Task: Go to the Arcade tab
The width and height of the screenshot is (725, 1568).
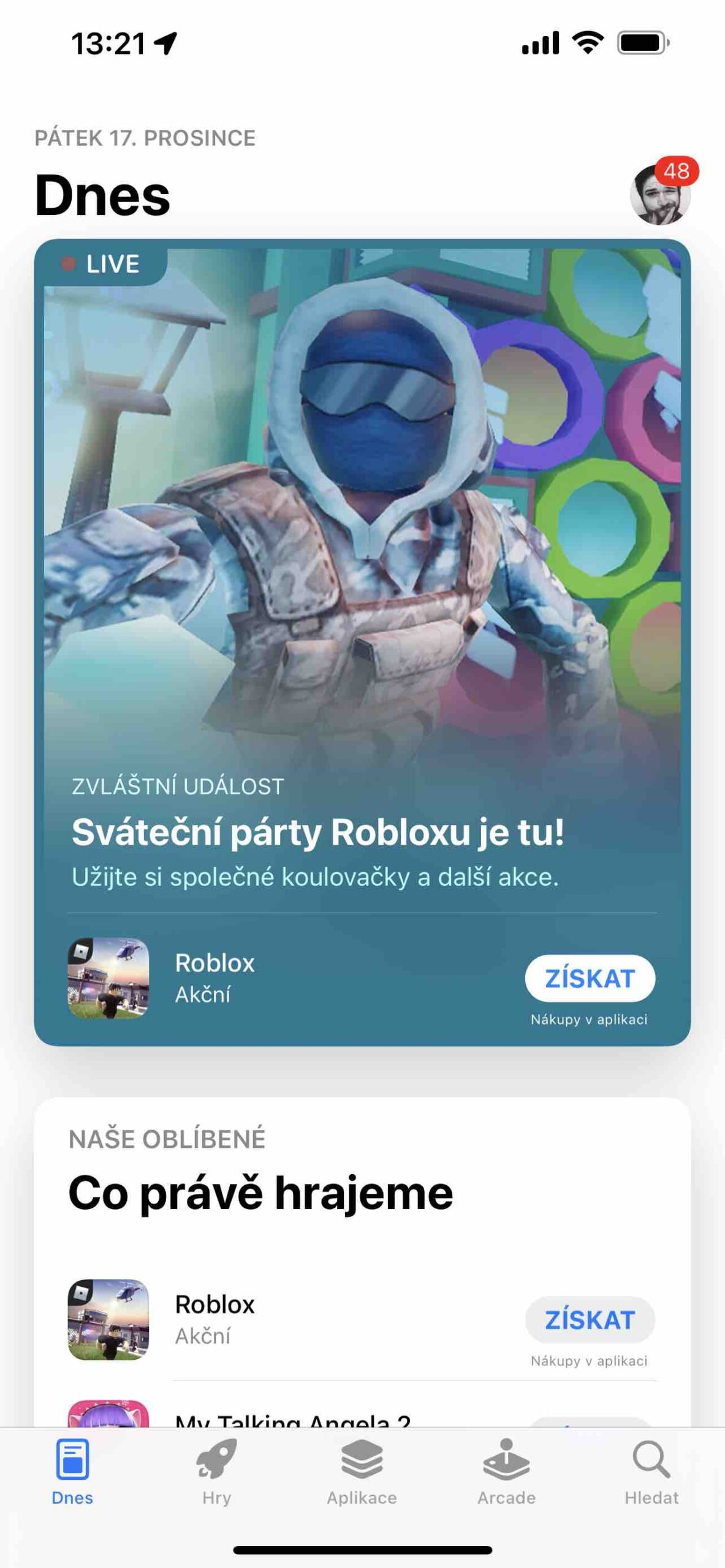Action: coord(506,1472)
